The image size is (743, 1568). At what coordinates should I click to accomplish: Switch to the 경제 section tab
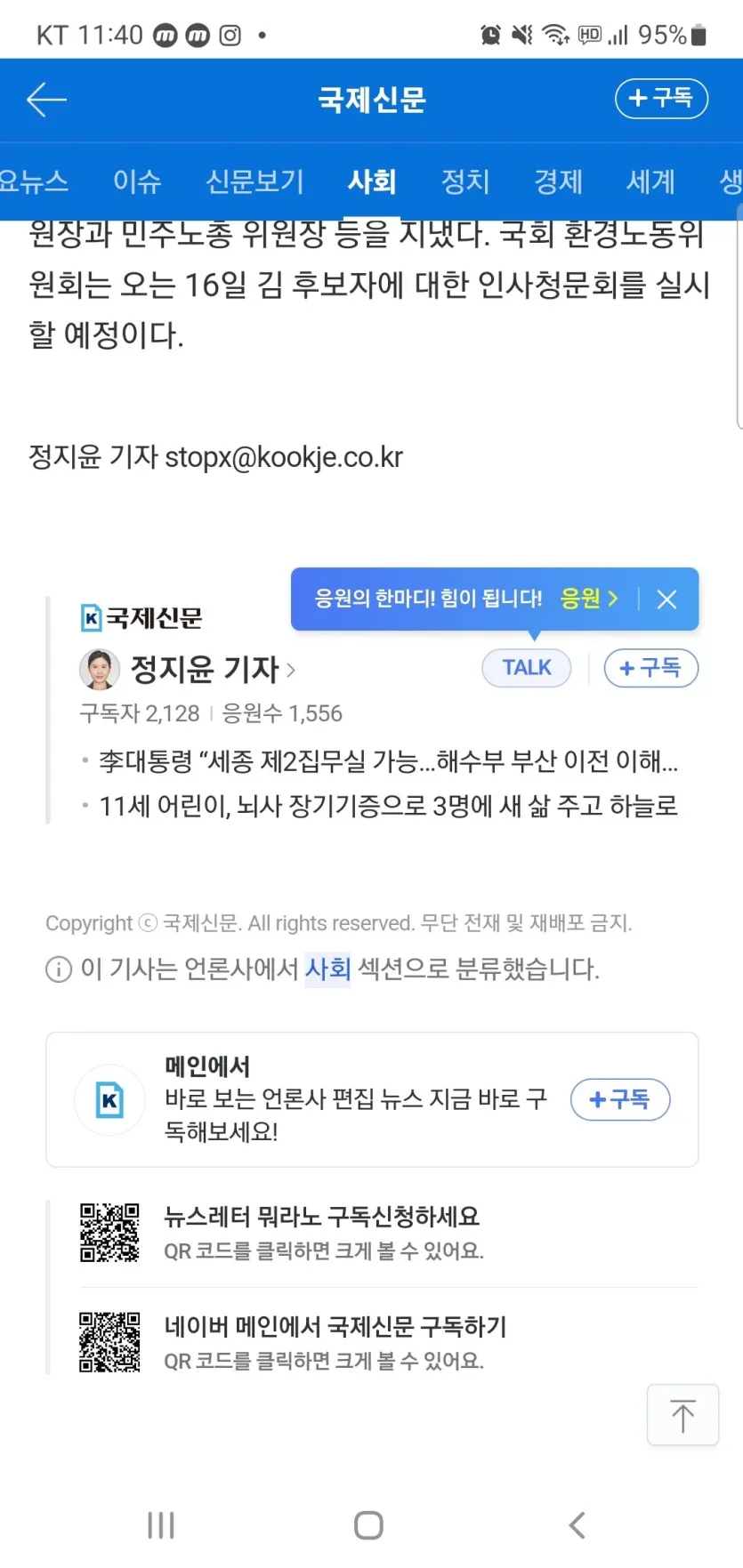pos(558,181)
